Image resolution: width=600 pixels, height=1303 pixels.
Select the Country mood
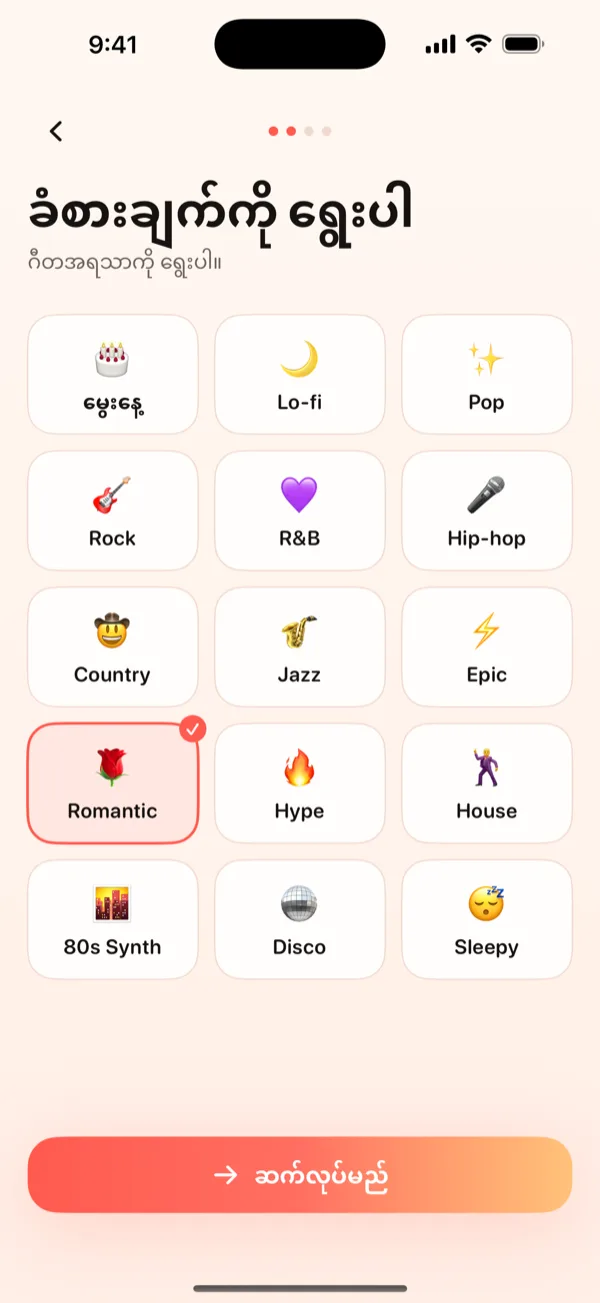[x=113, y=647]
